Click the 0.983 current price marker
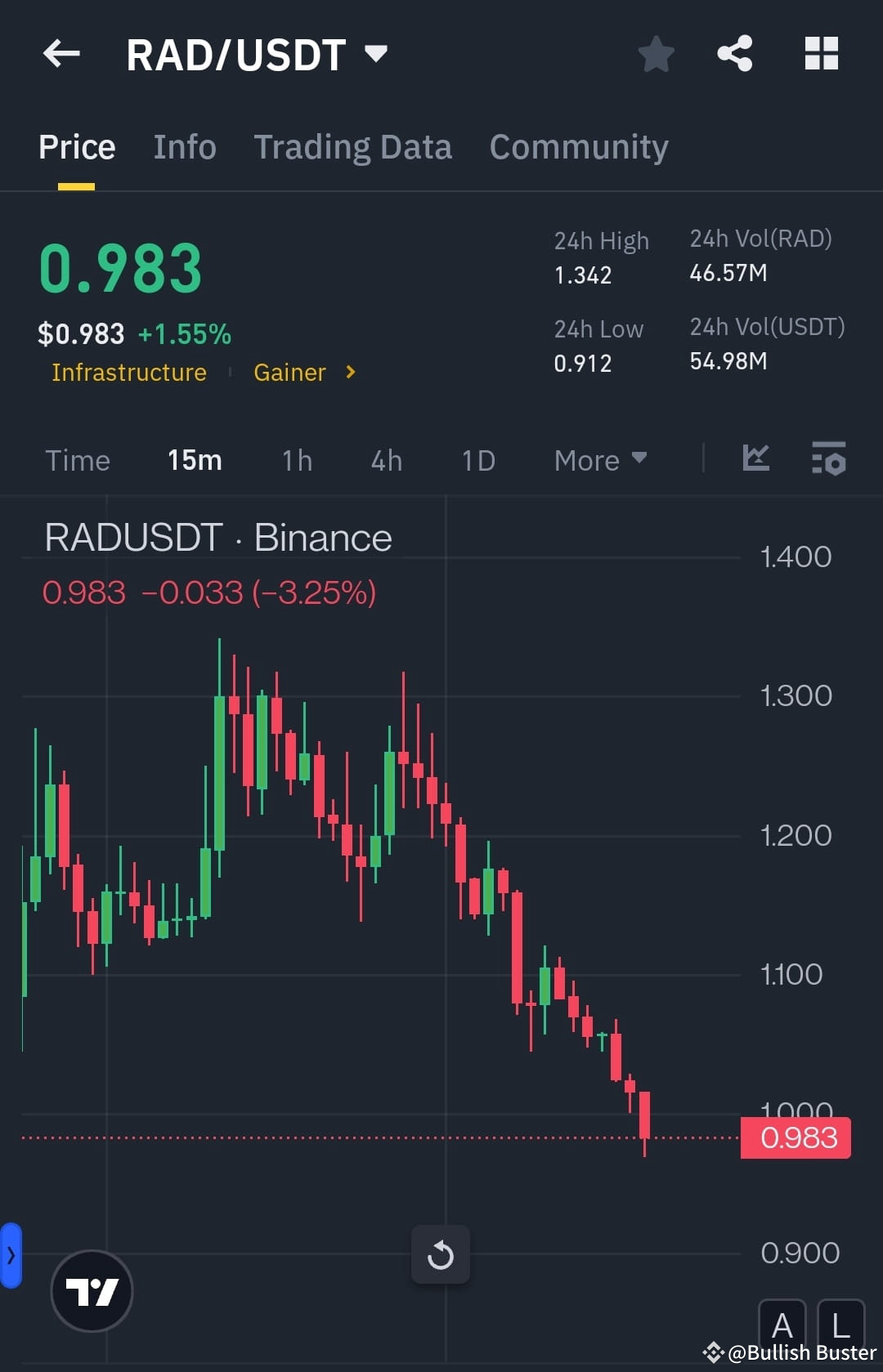The height and width of the screenshot is (1372, 883). click(795, 1137)
